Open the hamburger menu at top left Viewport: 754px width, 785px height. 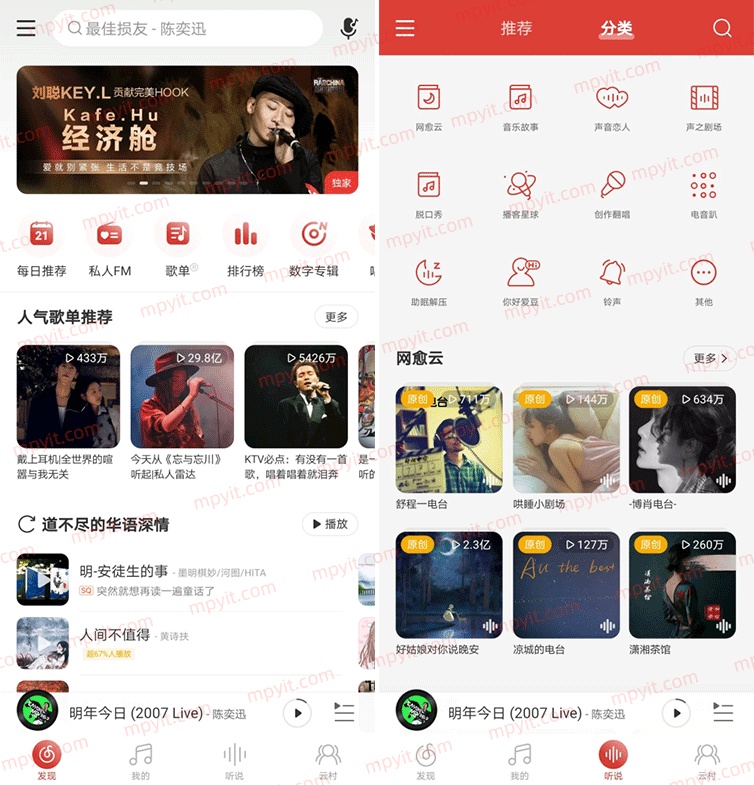click(x=25, y=28)
